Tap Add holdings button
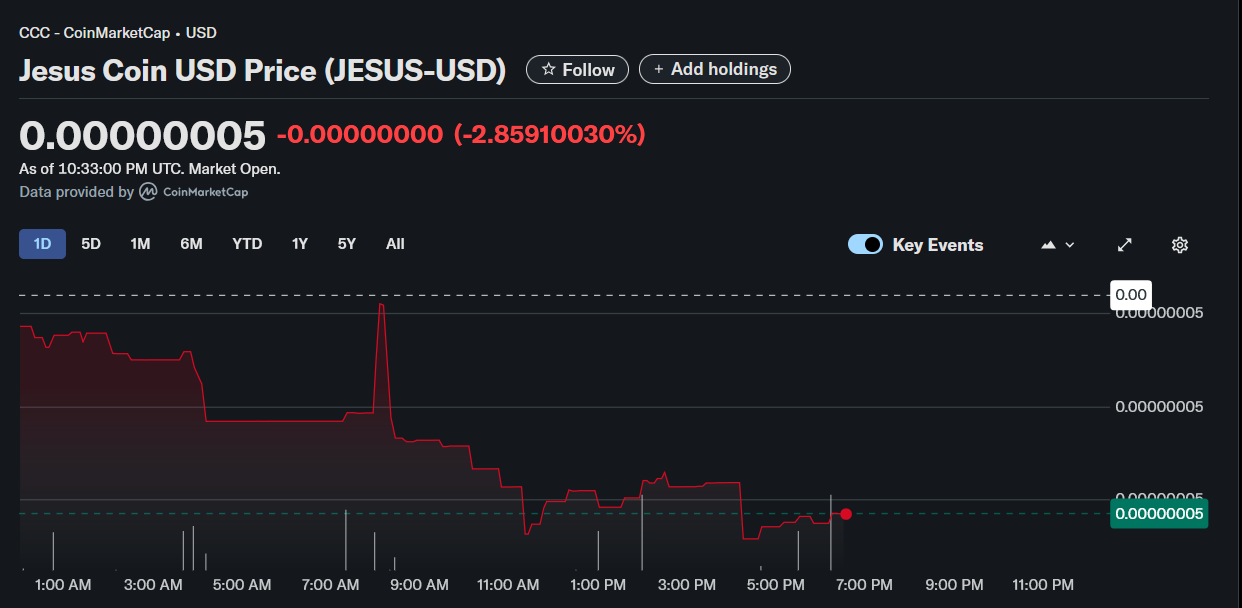1242x608 pixels. click(715, 69)
